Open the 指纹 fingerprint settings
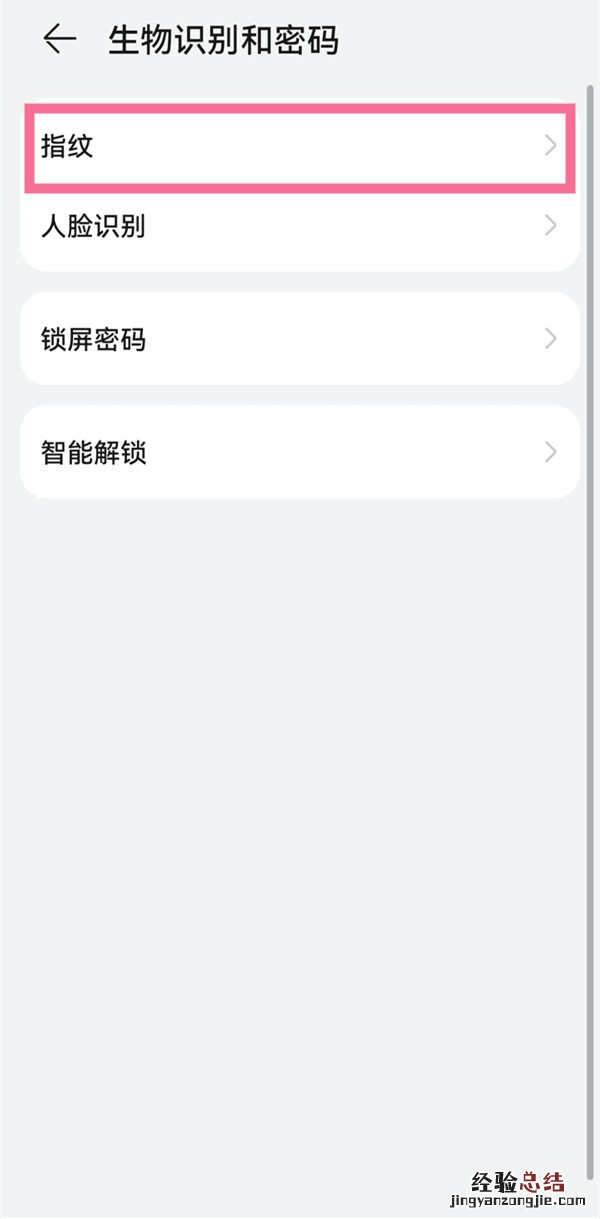 (298, 147)
